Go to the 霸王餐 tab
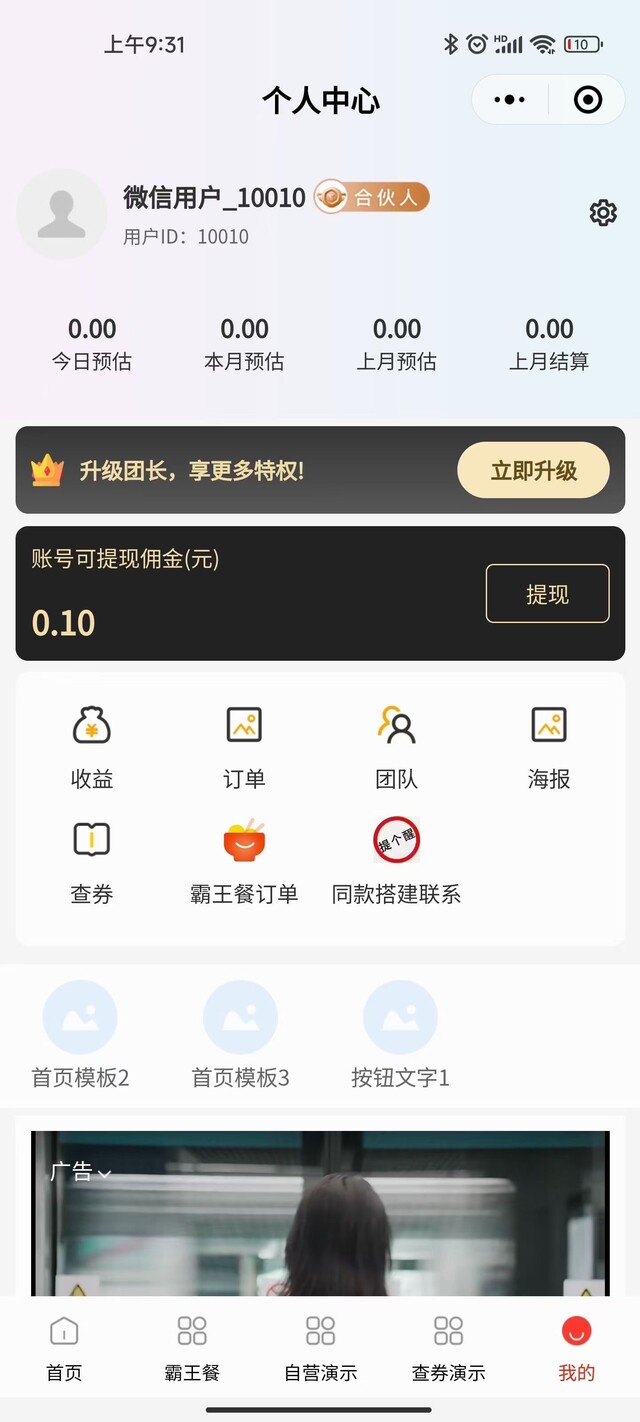This screenshot has width=640, height=1422. [x=192, y=1348]
